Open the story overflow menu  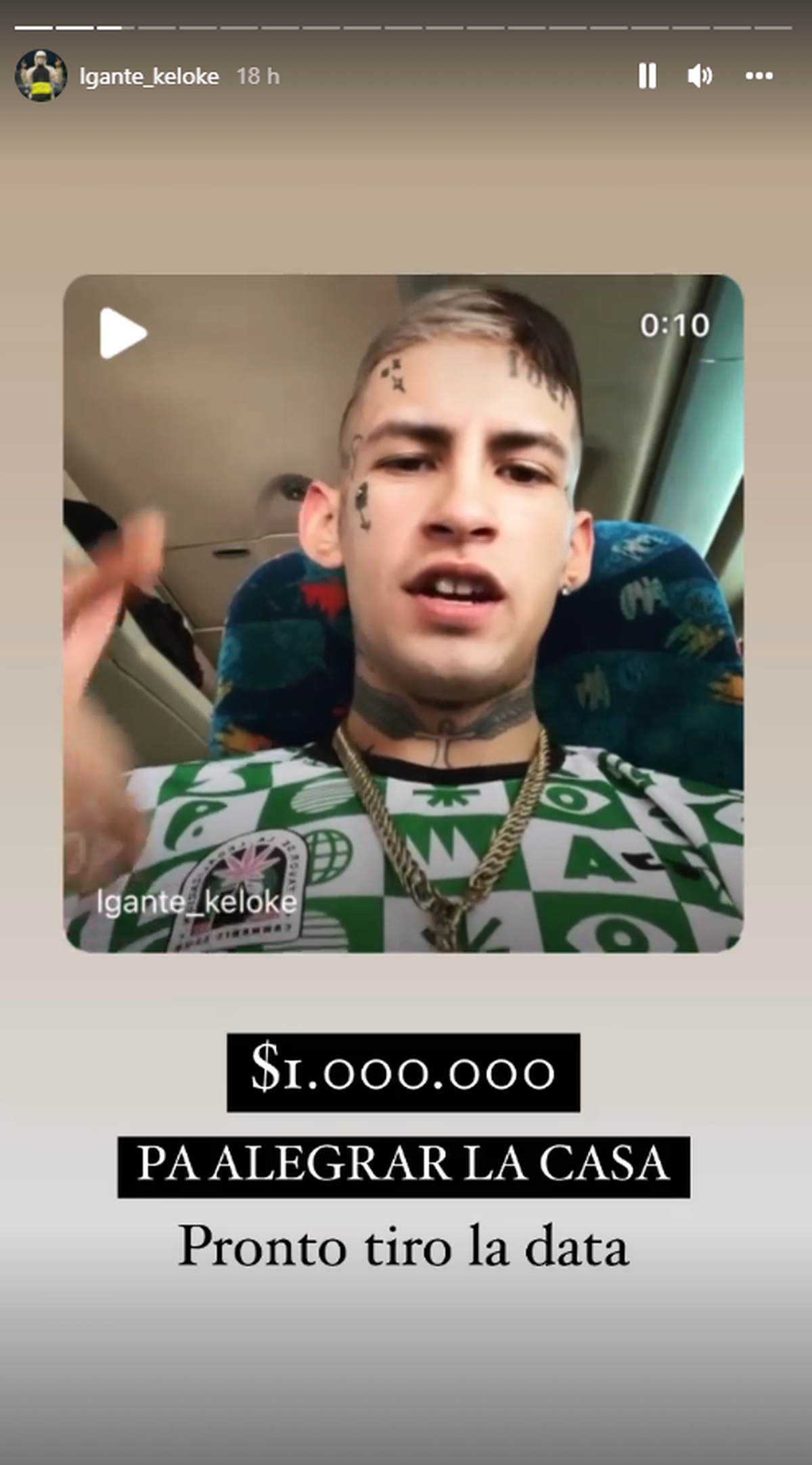759,76
